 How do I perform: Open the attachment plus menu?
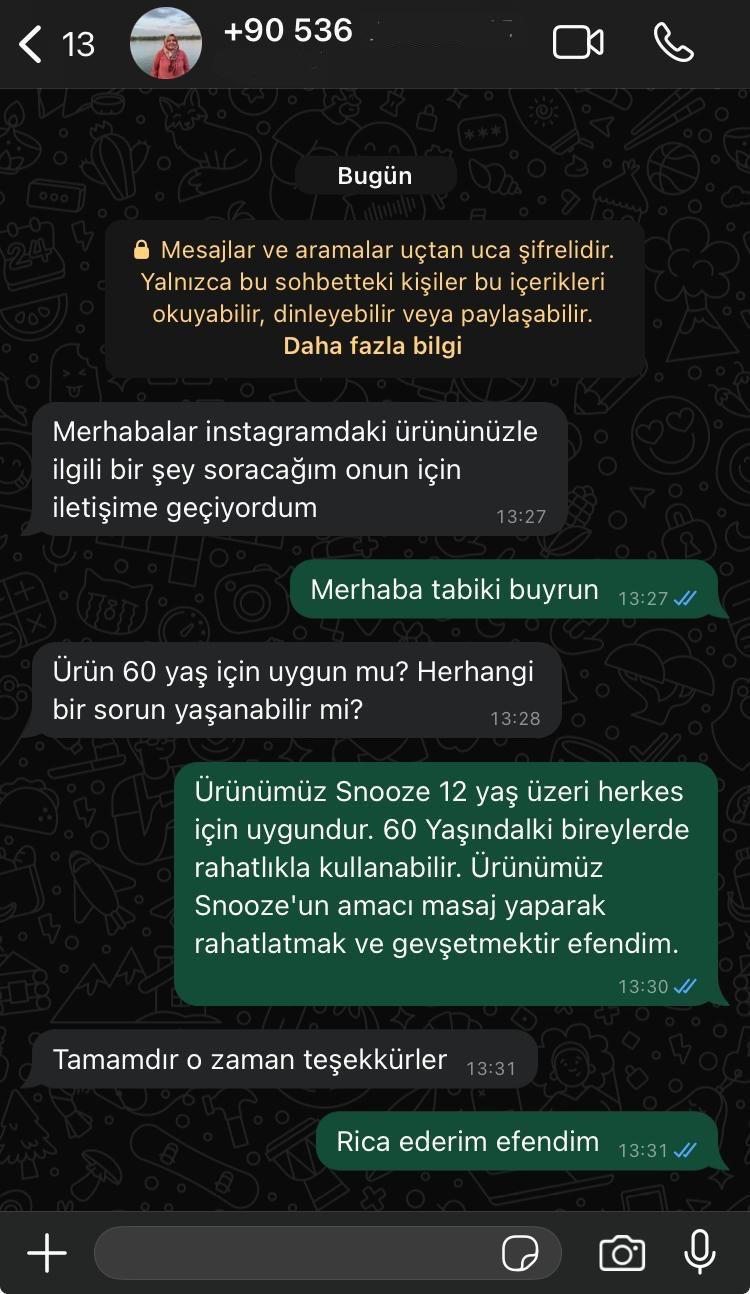[46, 1252]
